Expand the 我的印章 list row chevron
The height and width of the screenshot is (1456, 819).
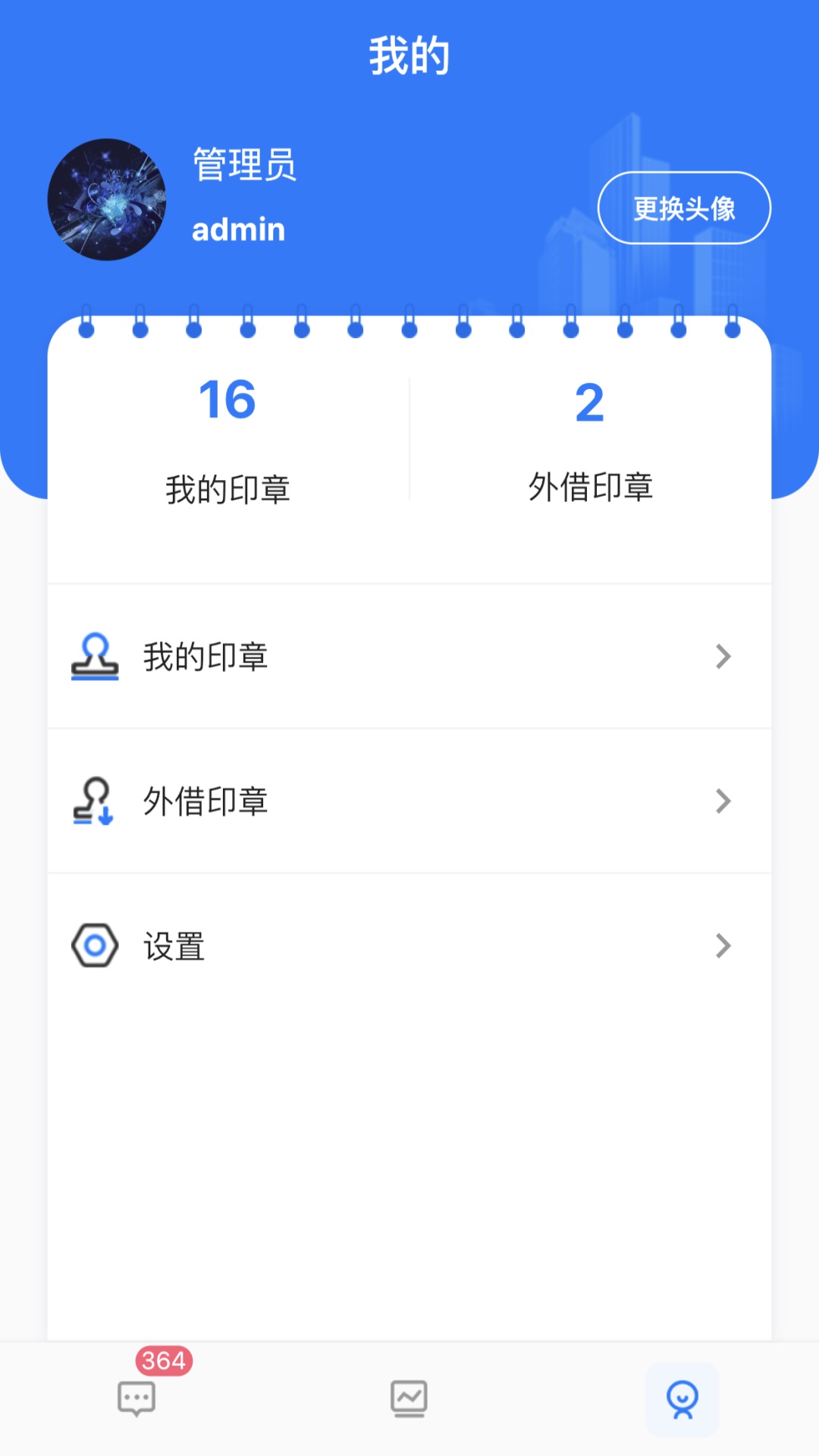723,657
